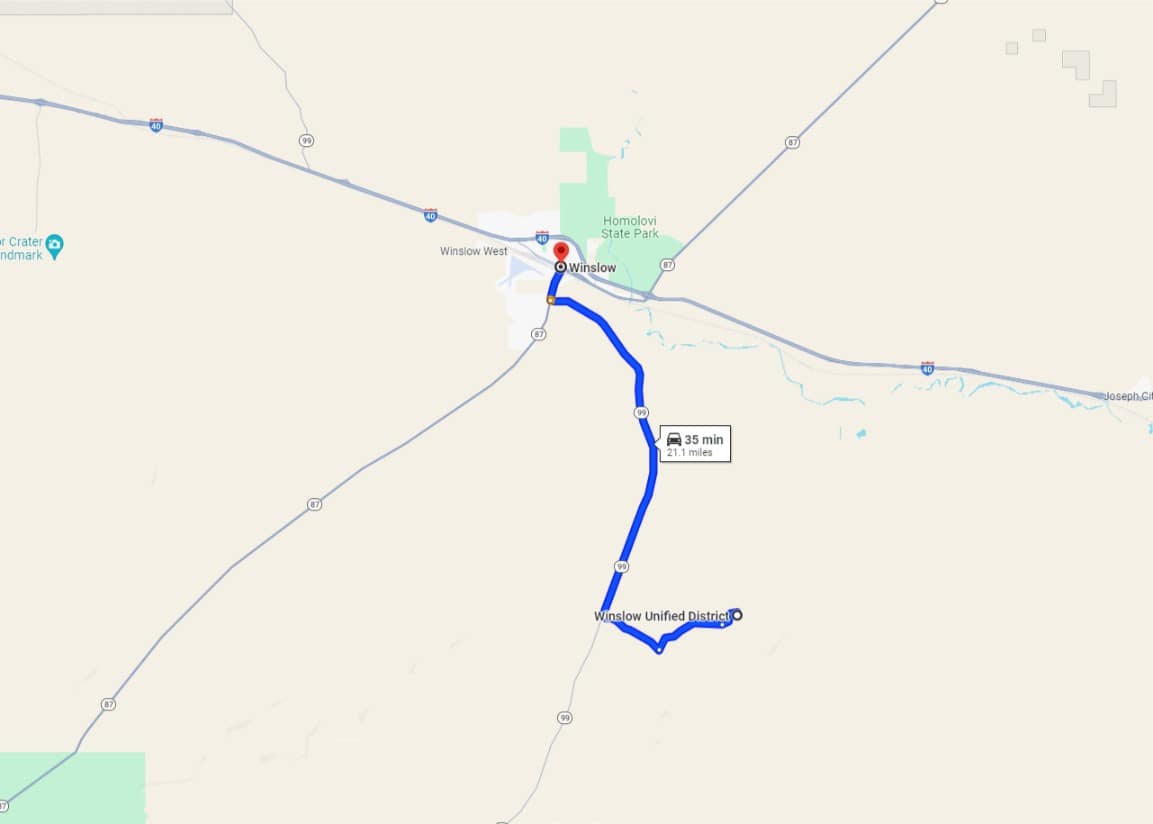The width and height of the screenshot is (1153, 824).
Task: Open the Homolovi State Park label
Action: [630, 227]
